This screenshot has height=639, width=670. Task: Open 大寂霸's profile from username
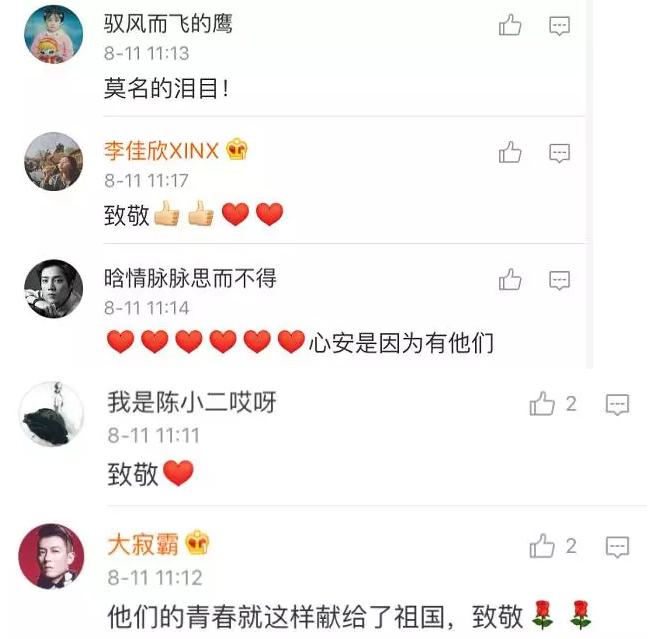(x=143, y=545)
